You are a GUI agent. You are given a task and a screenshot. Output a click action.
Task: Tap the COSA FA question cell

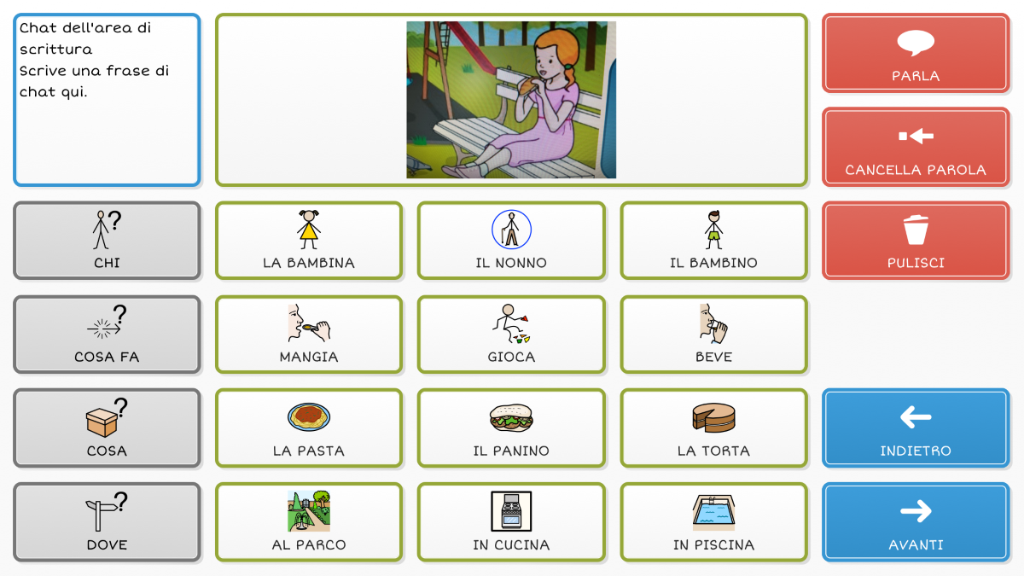click(x=107, y=334)
